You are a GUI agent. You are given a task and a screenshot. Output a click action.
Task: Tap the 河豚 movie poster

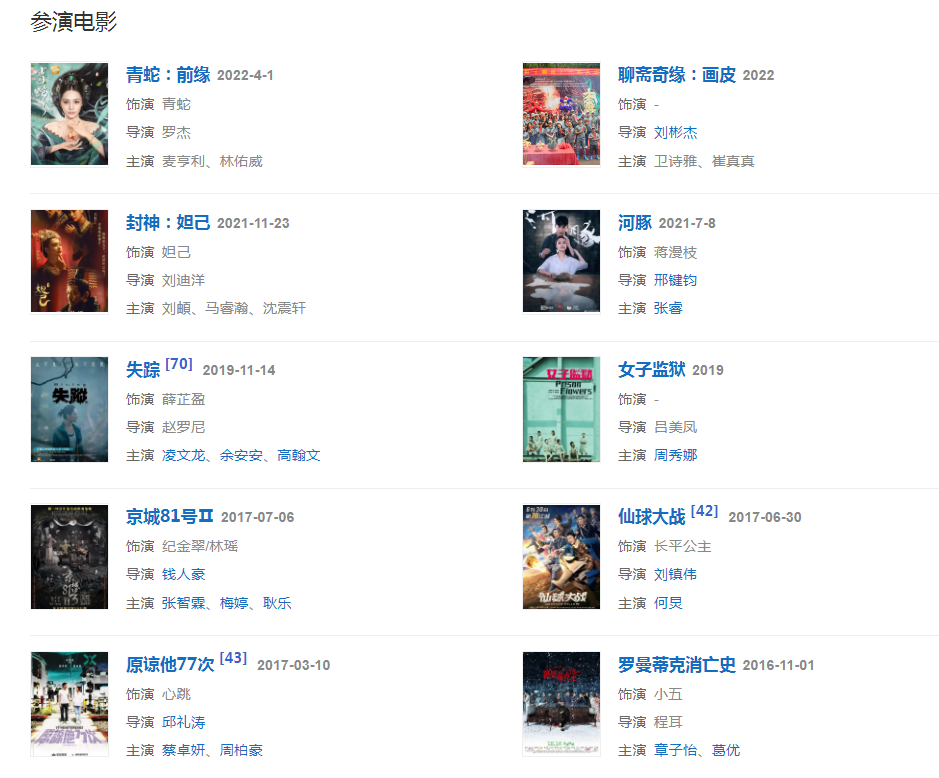coord(561,261)
